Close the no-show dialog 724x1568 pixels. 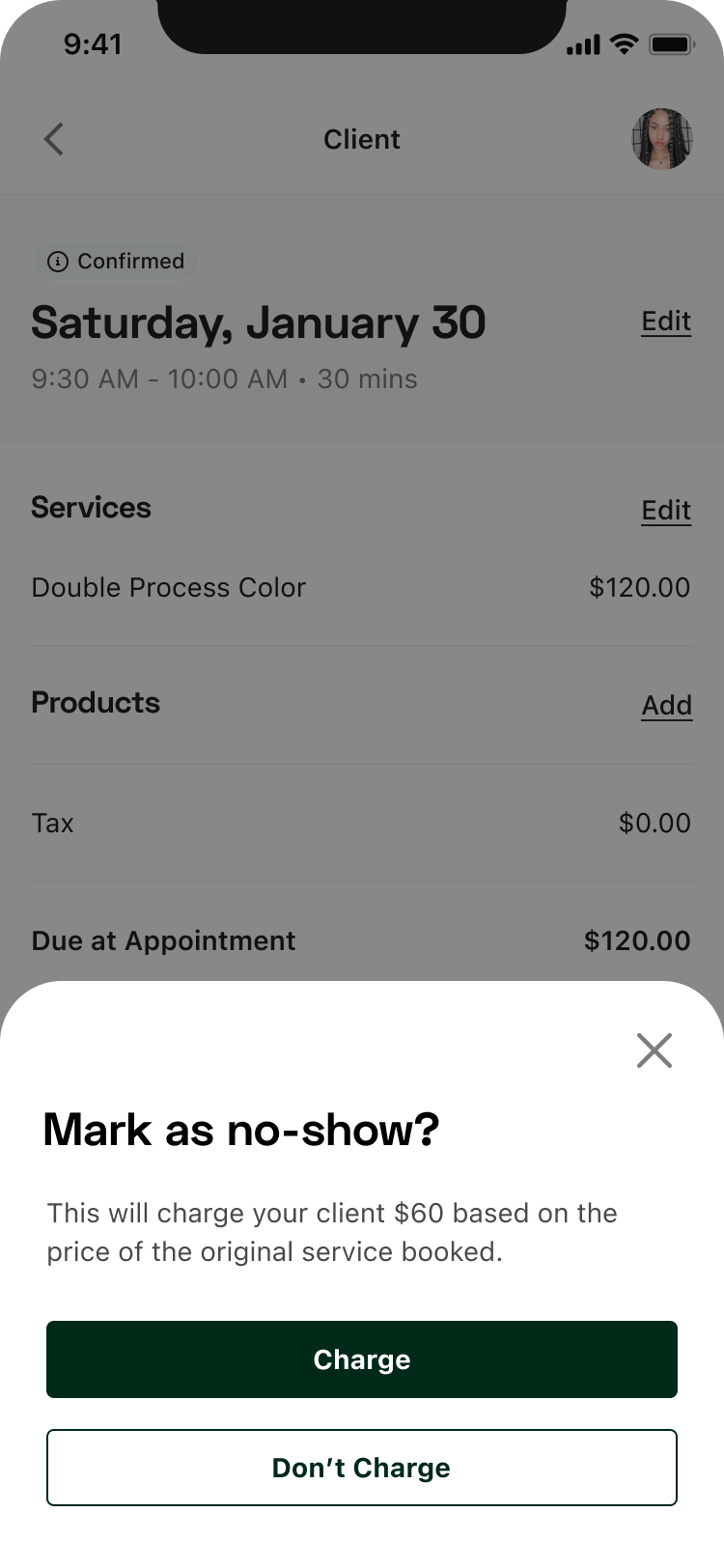pyautogui.click(x=654, y=1050)
